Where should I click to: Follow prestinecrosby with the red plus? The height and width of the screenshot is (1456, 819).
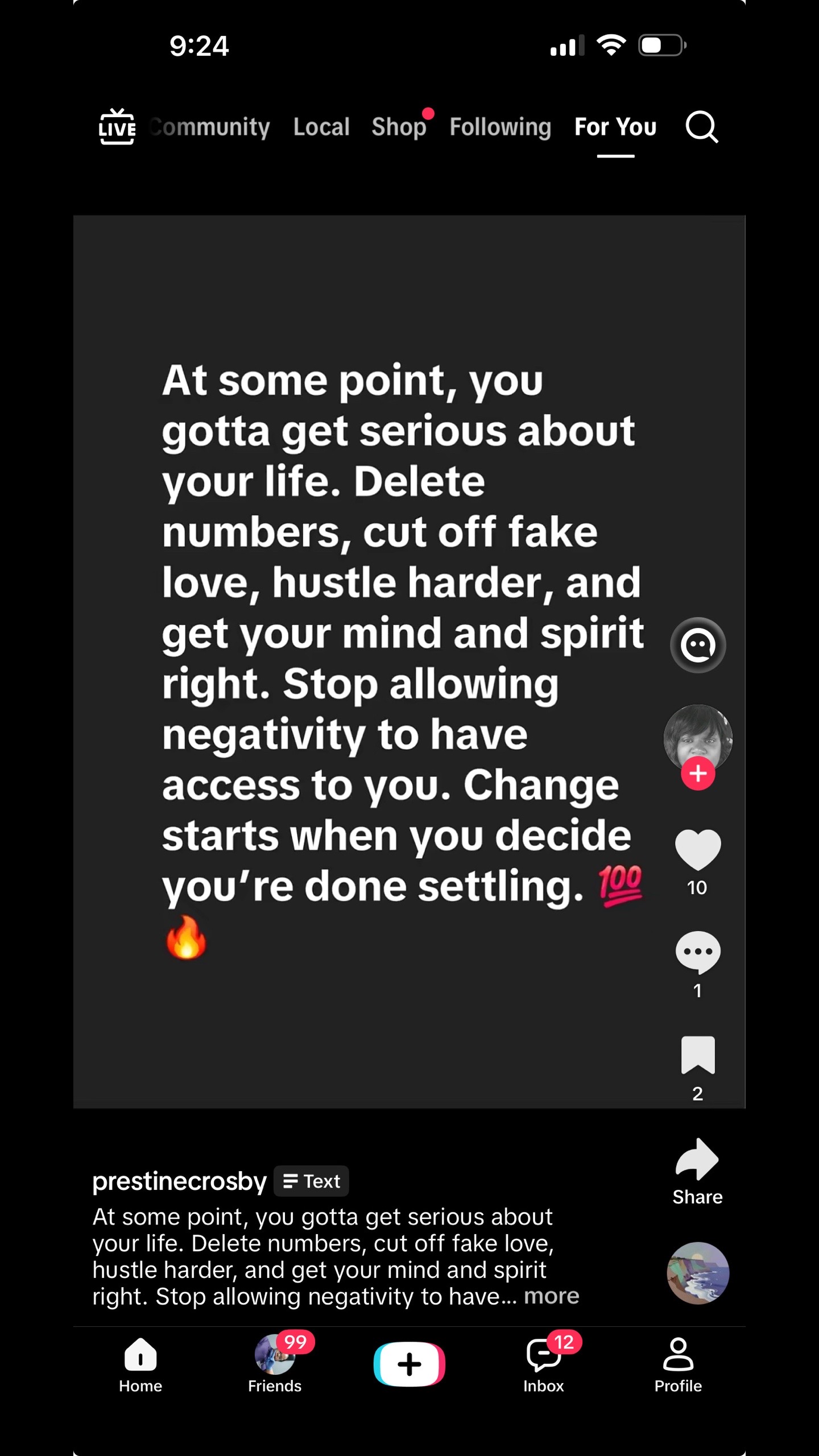click(x=698, y=773)
